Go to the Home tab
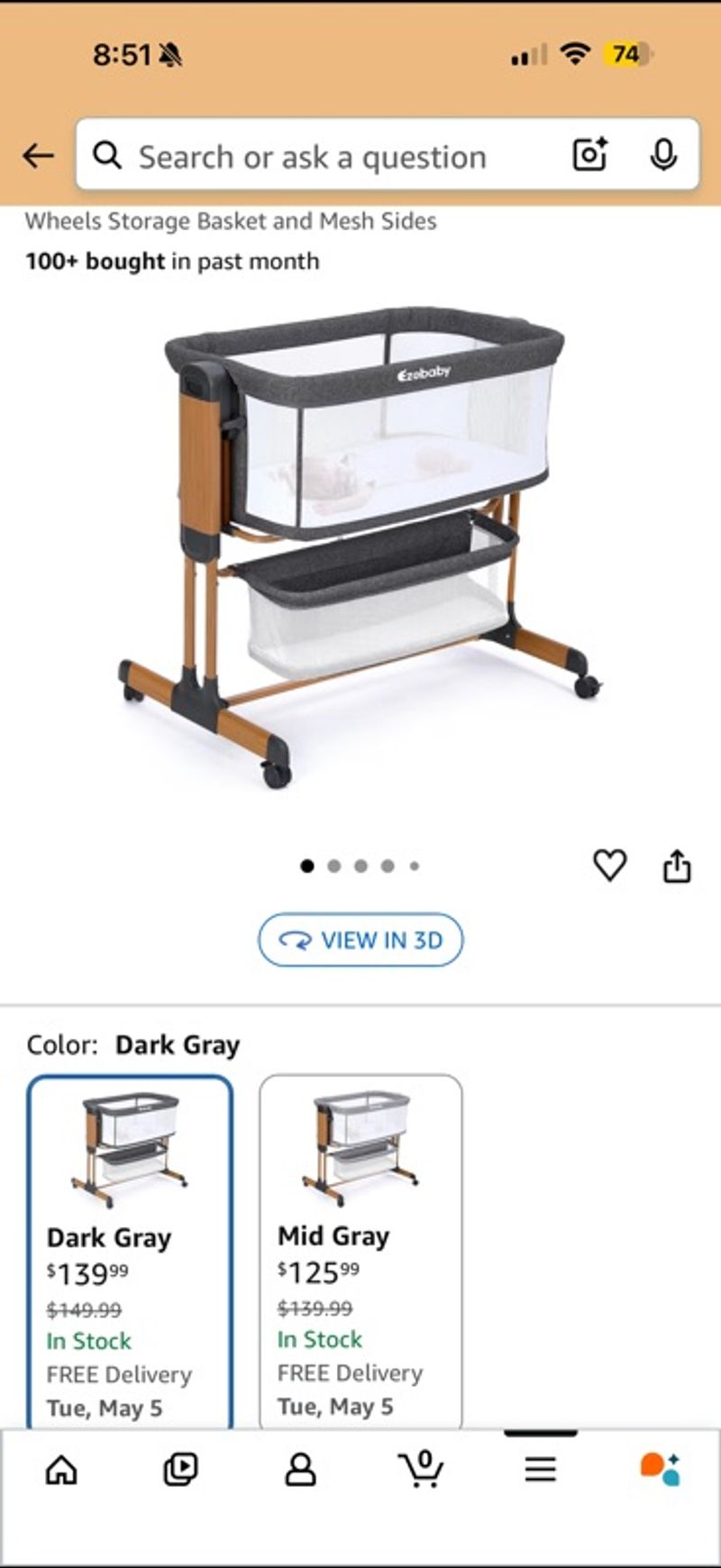This screenshot has width=721, height=1568. (x=61, y=1471)
